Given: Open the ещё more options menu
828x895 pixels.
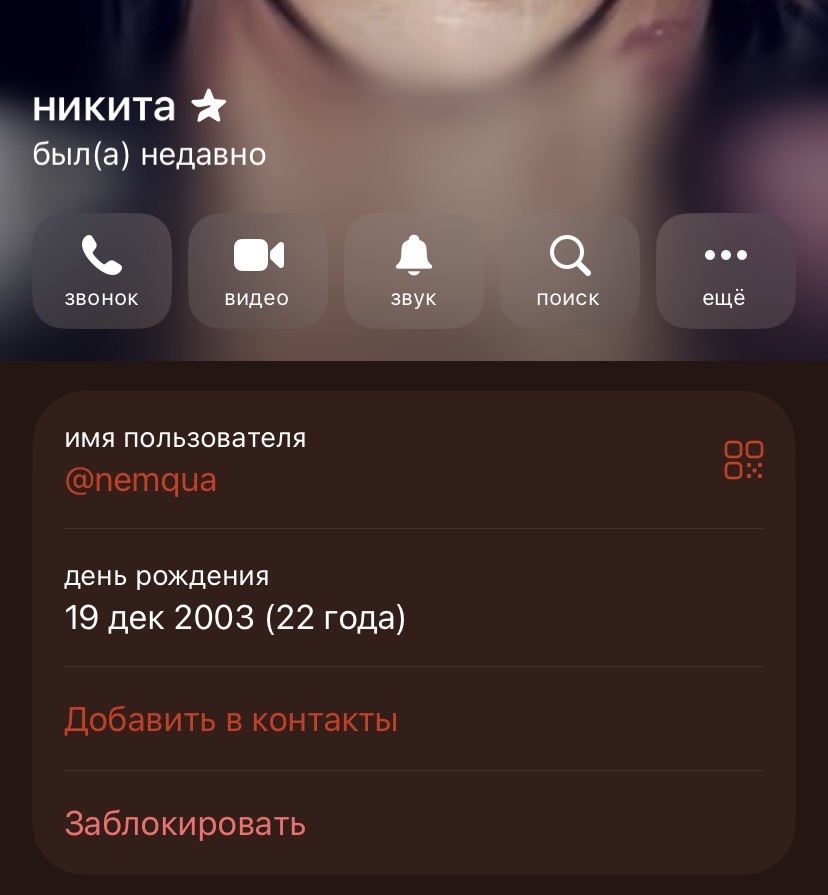Looking at the screenshot, I should (725, 271).
